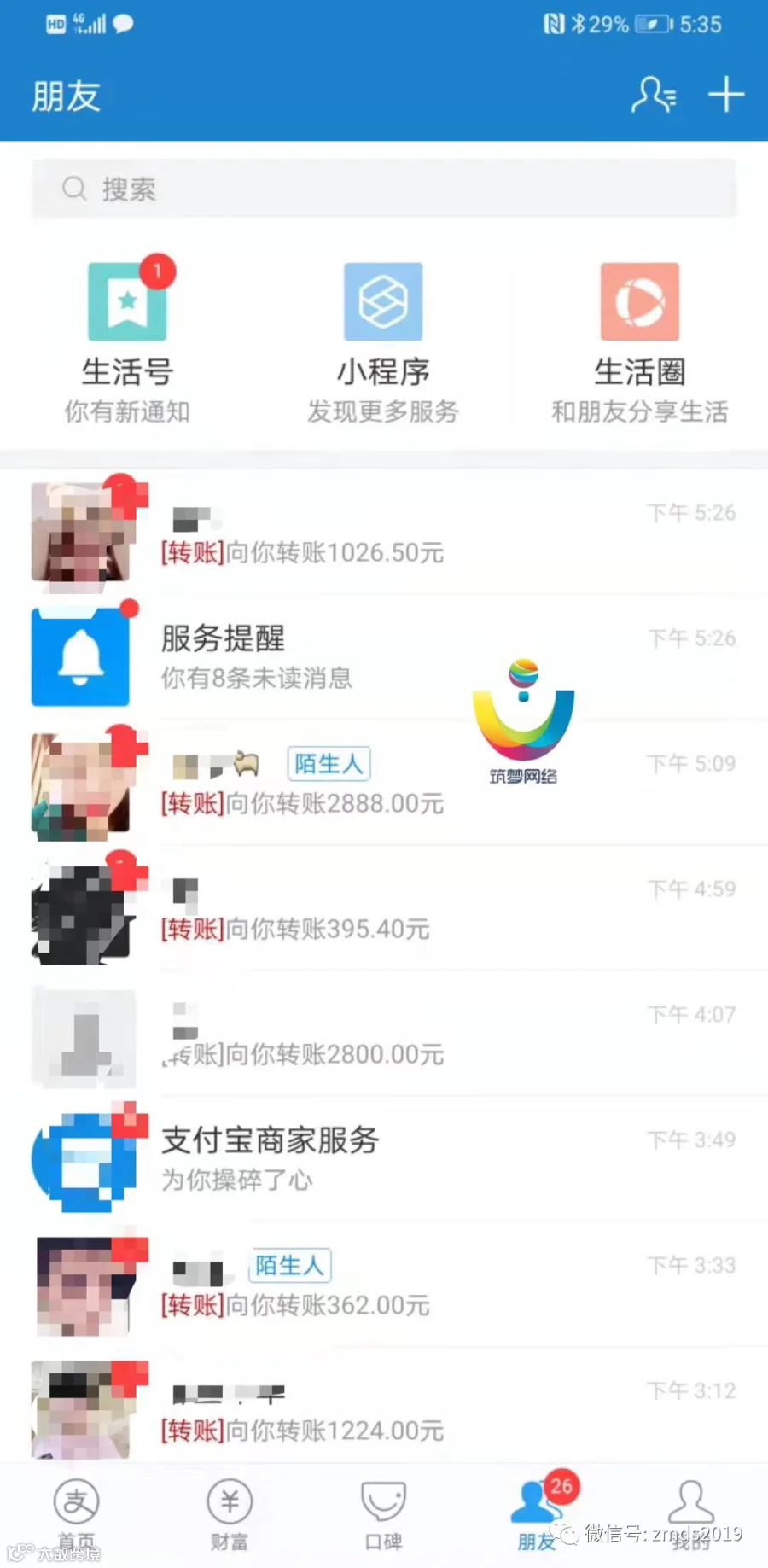Open the contacts list icon
Image resolution: width=768 pixels, height=1568 pixels.
[654, 95]
